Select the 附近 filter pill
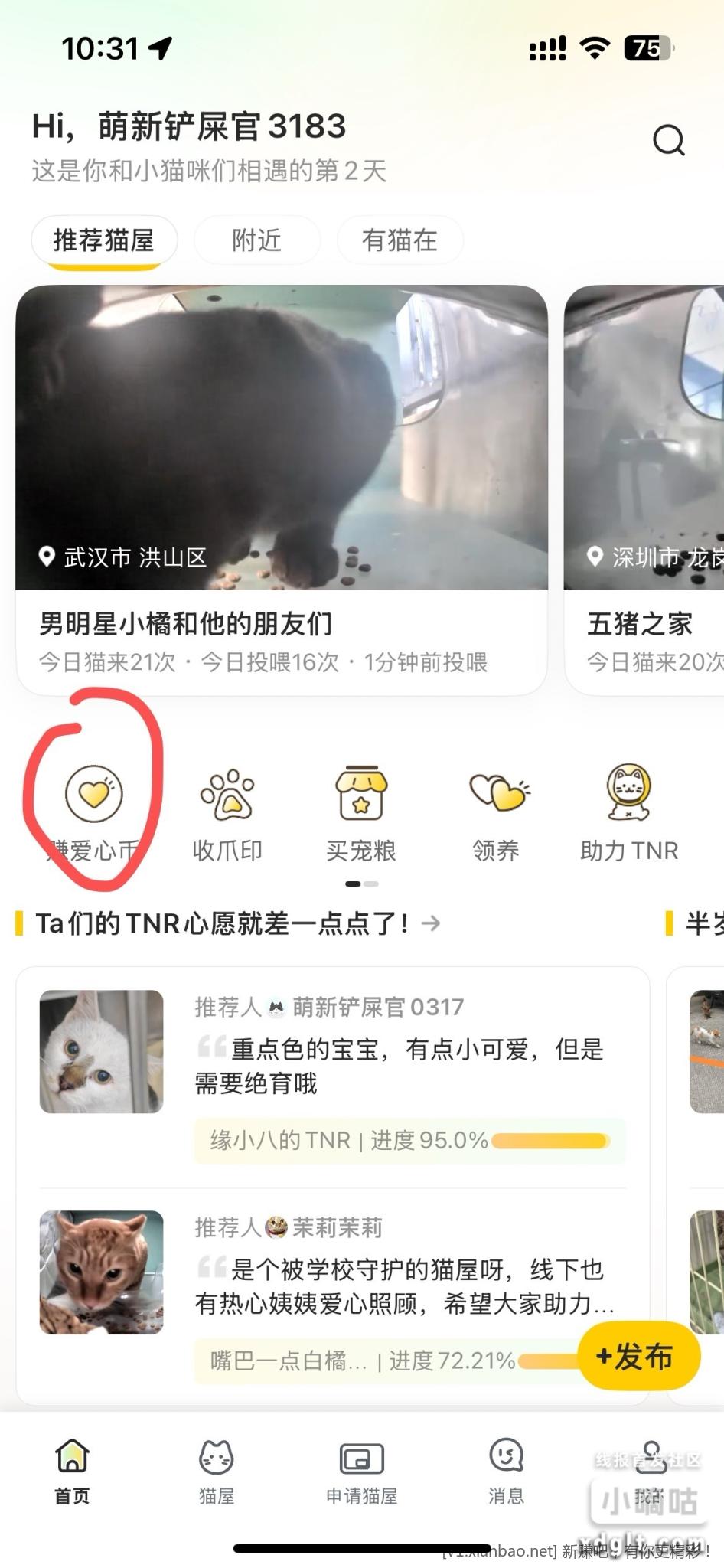724x1568 pixels. point(256,240)
